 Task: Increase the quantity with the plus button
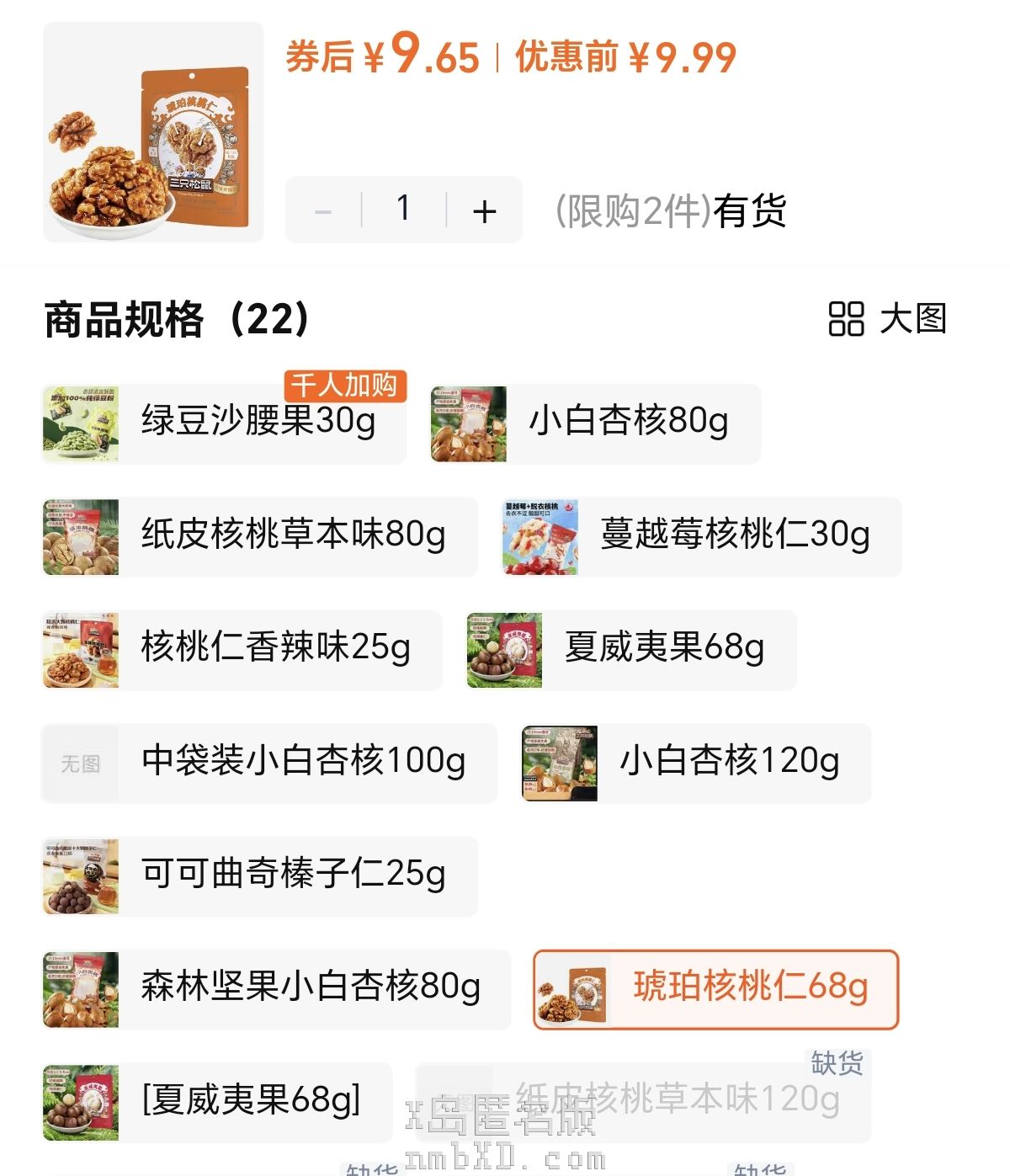pos(484,210)
